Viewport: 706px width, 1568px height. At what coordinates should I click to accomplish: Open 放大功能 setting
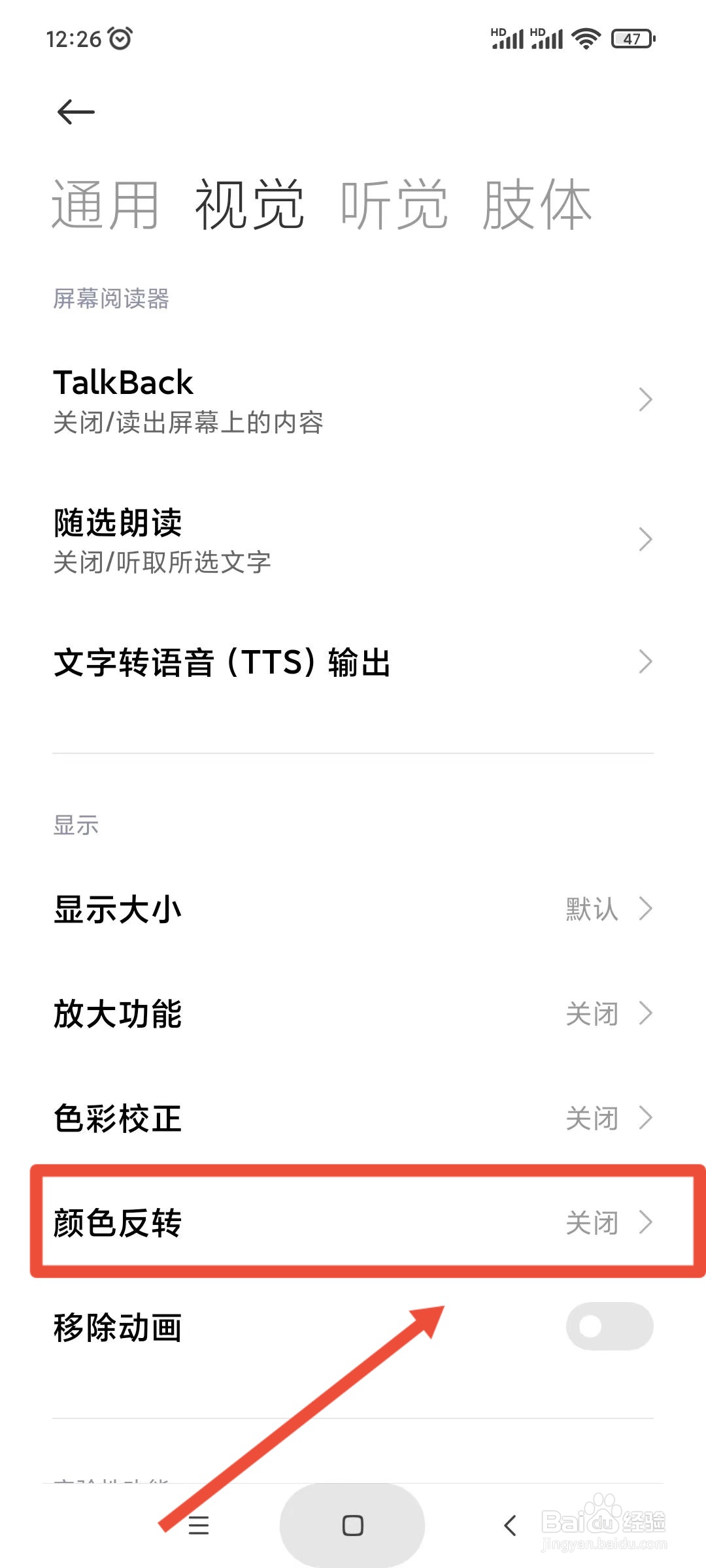pos(353,1013)
